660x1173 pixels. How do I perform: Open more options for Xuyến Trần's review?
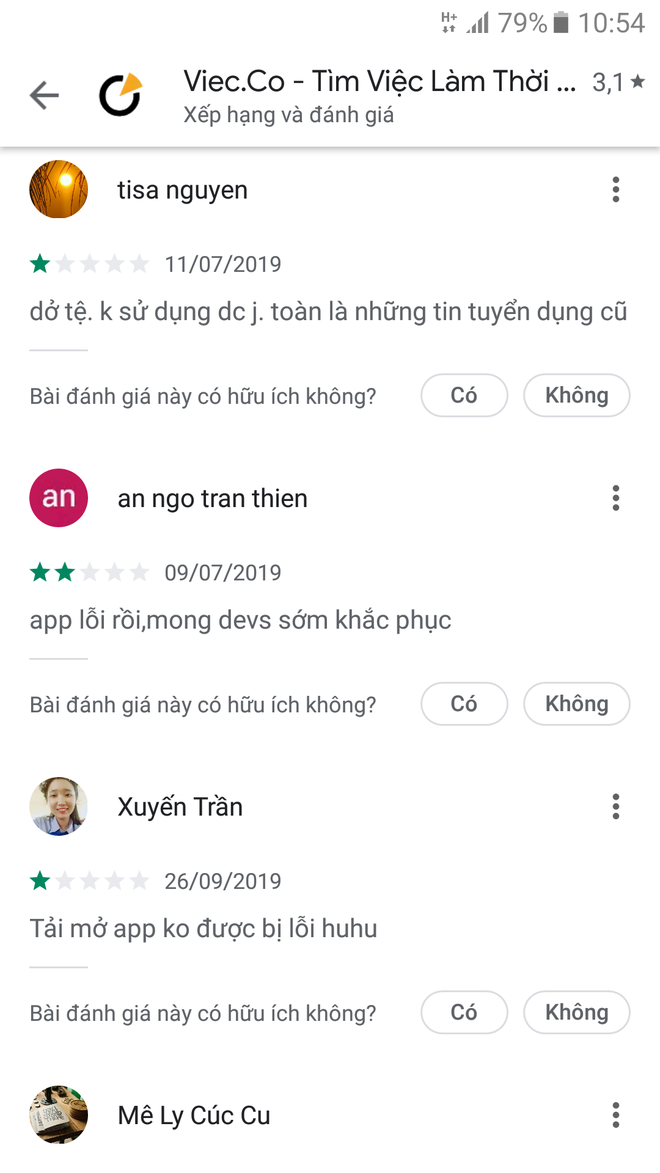[616, 806]
